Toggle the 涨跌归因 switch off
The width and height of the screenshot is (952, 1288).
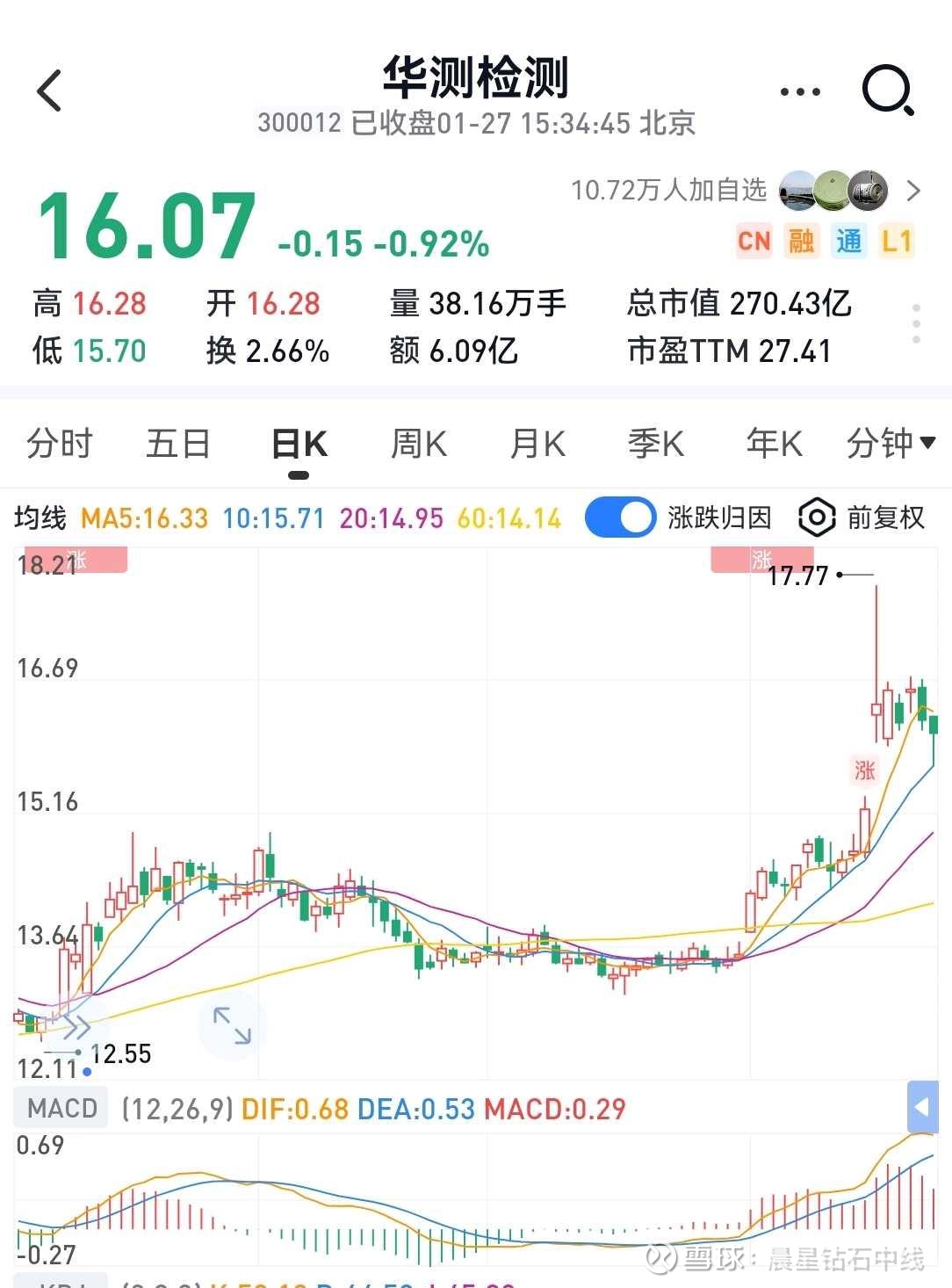pyautogui.click(x=620, y=517)
